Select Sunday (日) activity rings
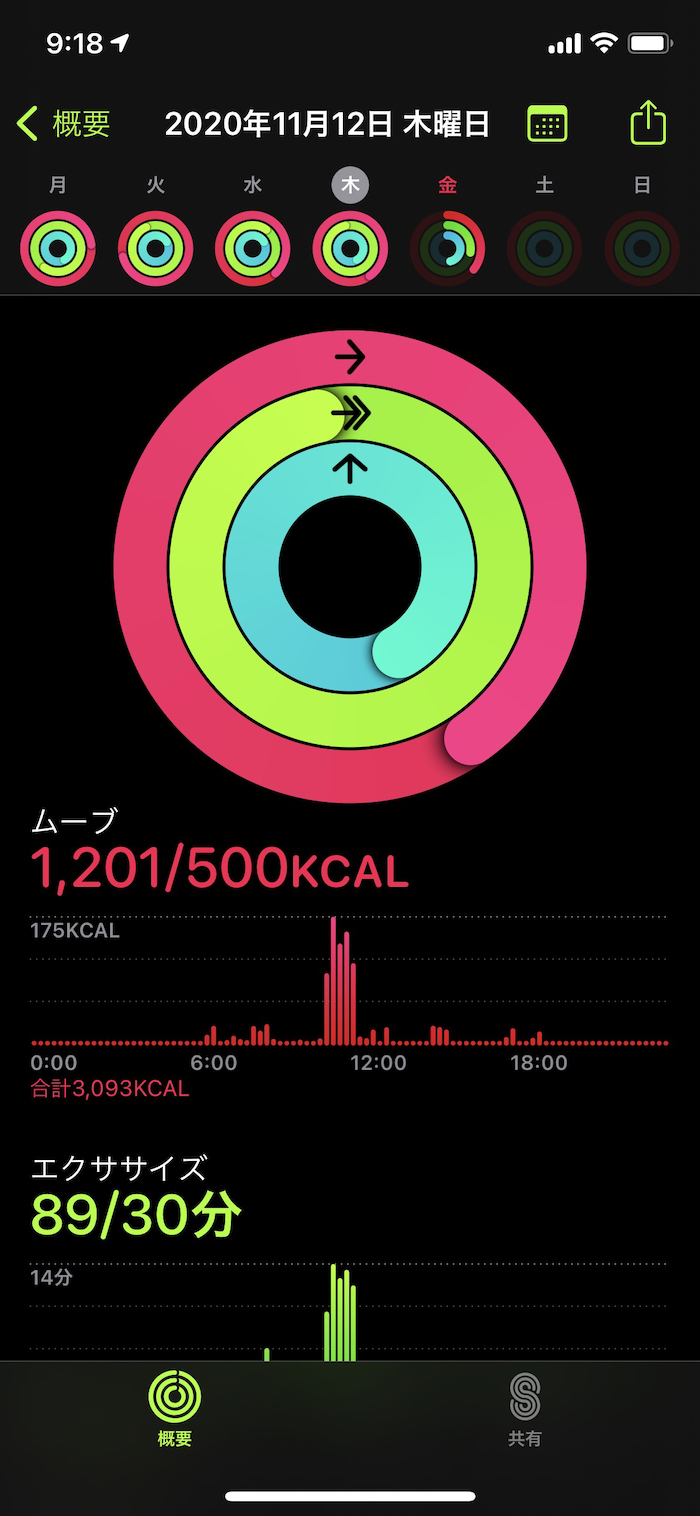This screenshot has height=1516, width=700. [x=643, y=248]
